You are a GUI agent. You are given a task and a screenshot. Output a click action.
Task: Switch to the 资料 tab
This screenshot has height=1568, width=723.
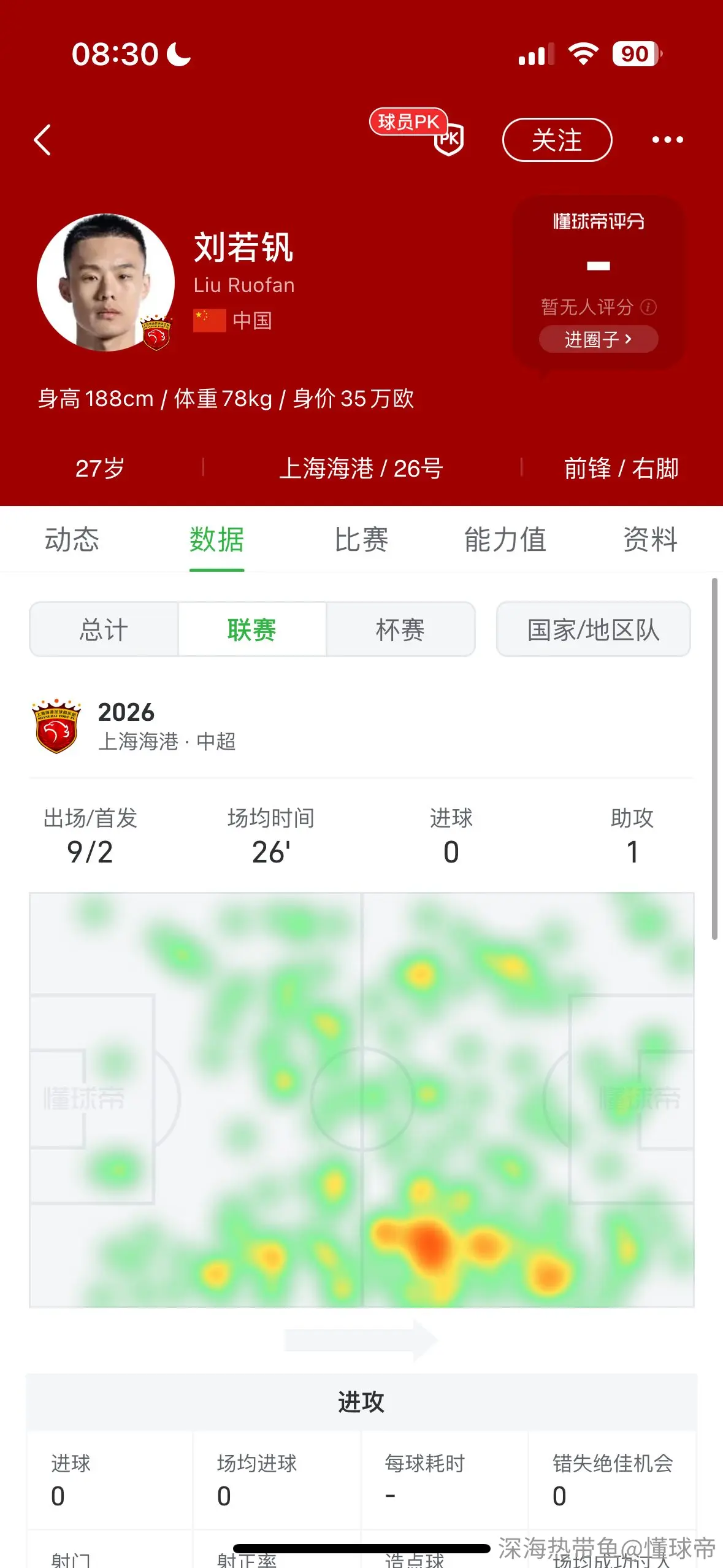(650, 540)
